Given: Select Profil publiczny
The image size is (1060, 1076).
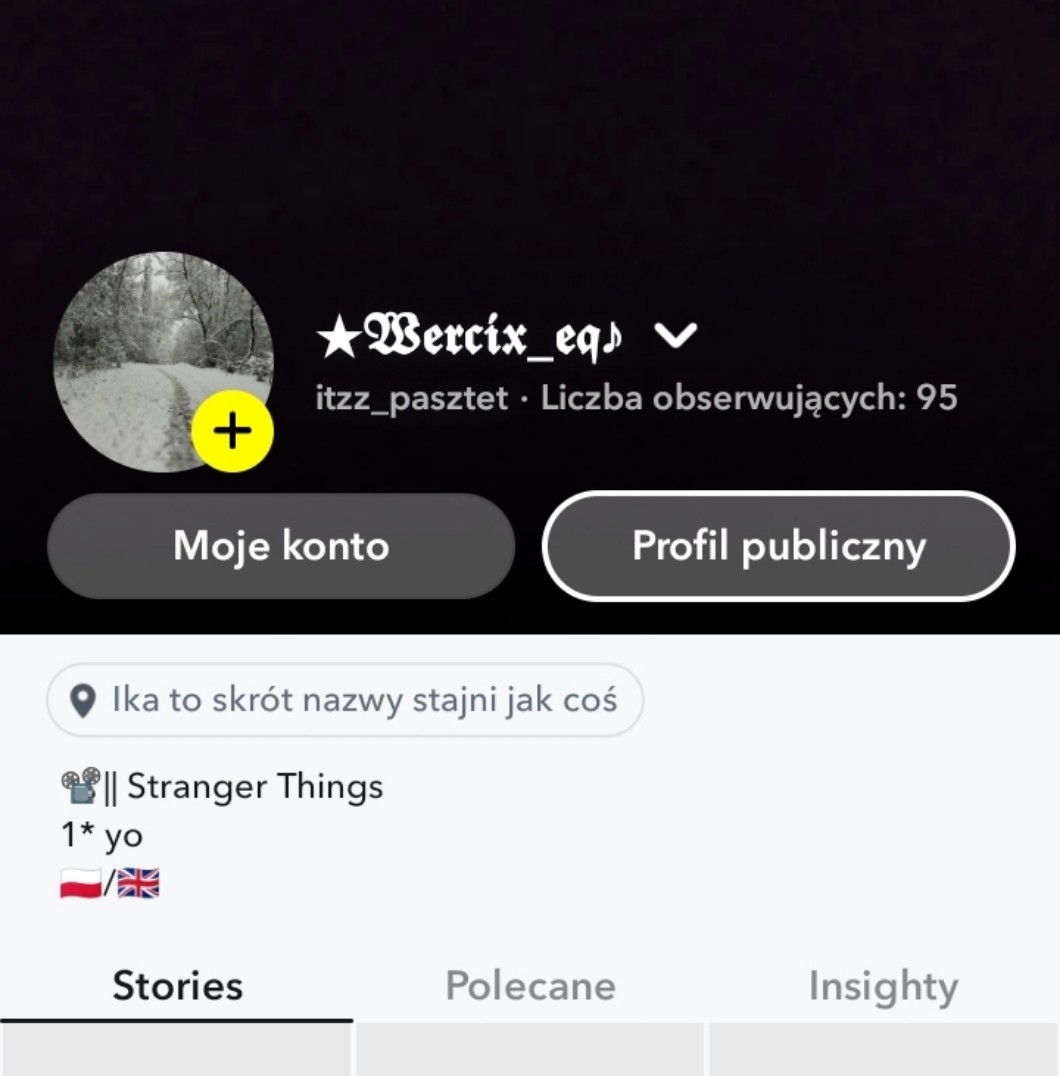Looking at the screenshot, I should 779,546.
